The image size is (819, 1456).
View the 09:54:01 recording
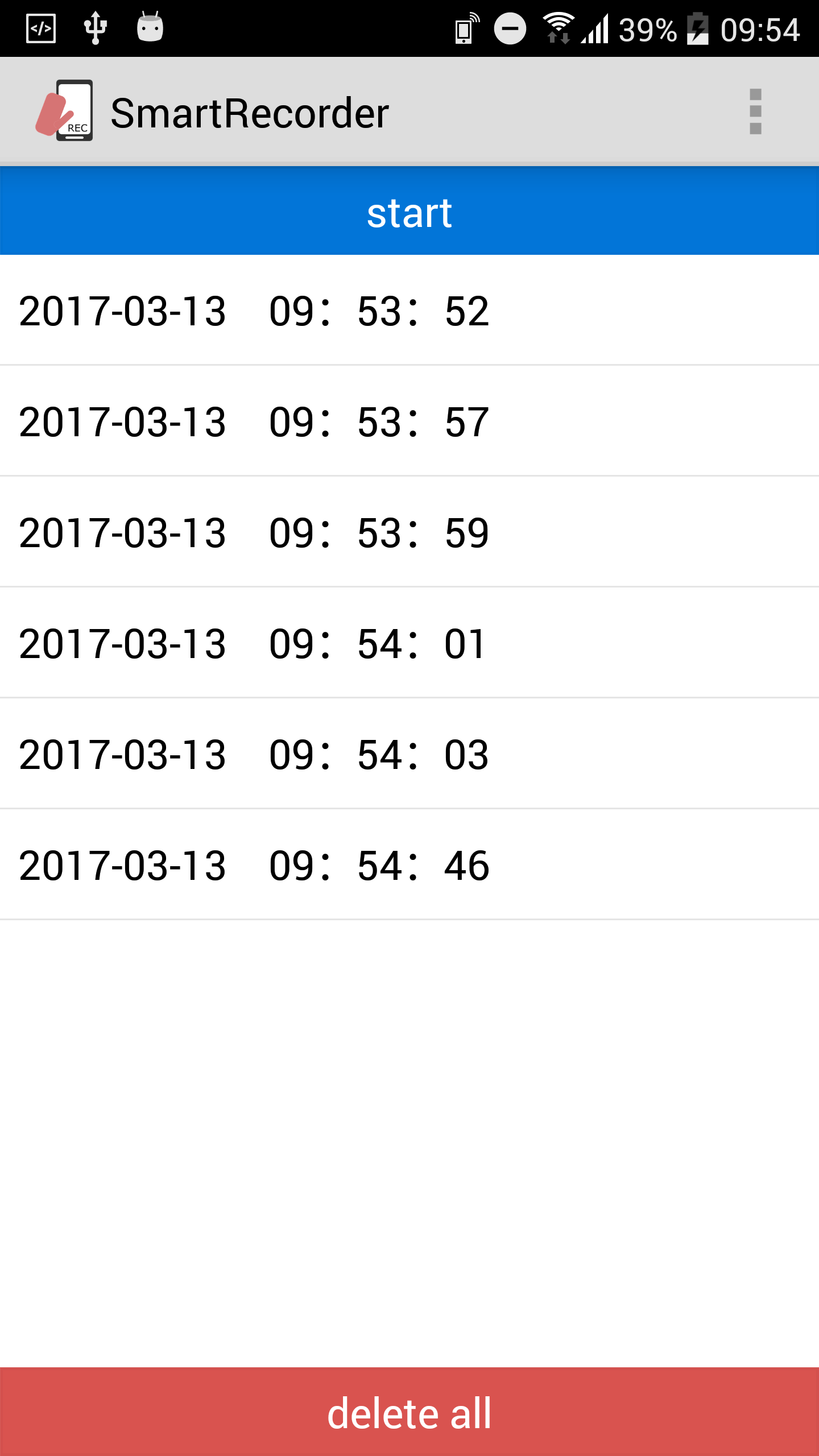[409, 643]
